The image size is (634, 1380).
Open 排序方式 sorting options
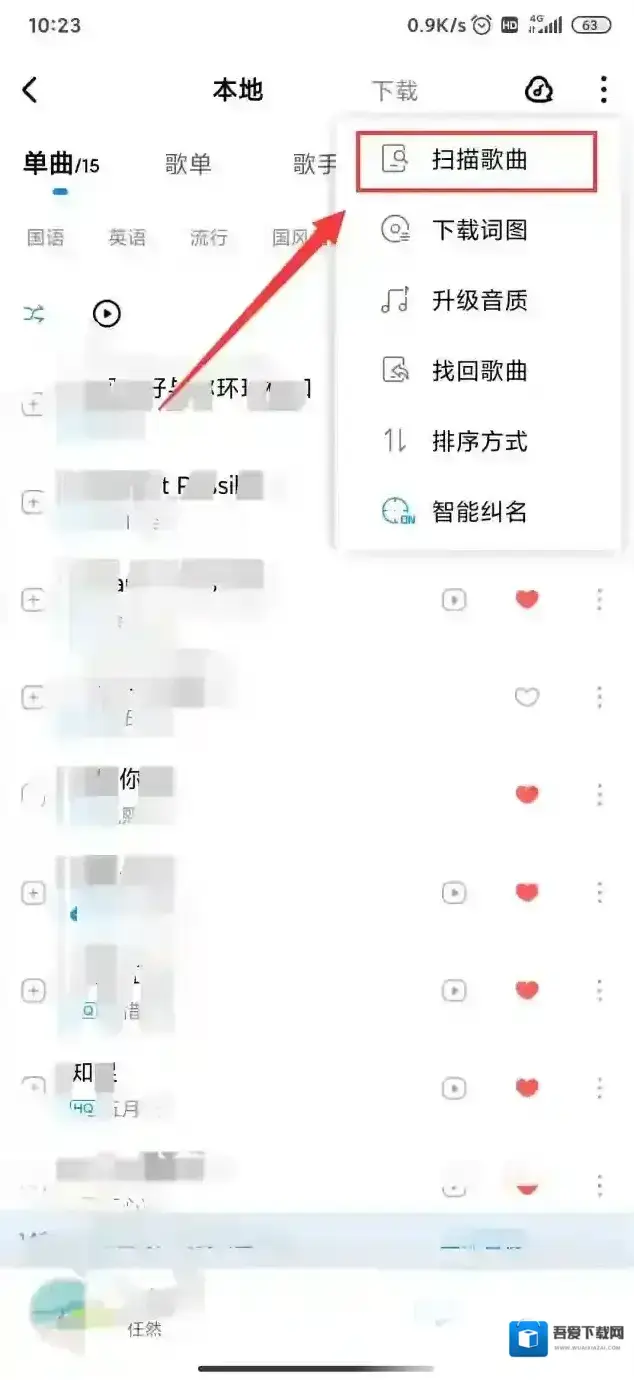pyautogui.click(x=477, y=442)
